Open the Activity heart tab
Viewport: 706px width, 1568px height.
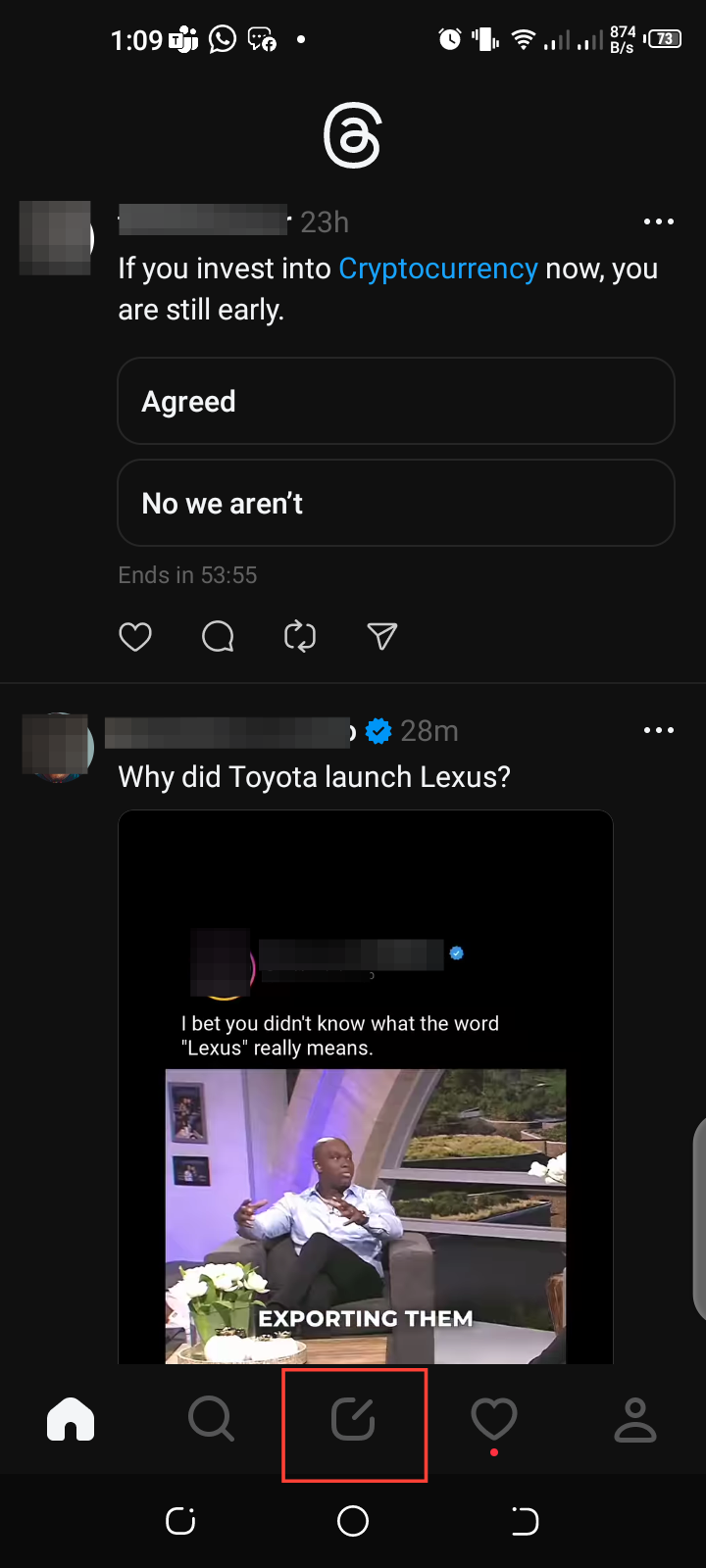point(494,1419)
